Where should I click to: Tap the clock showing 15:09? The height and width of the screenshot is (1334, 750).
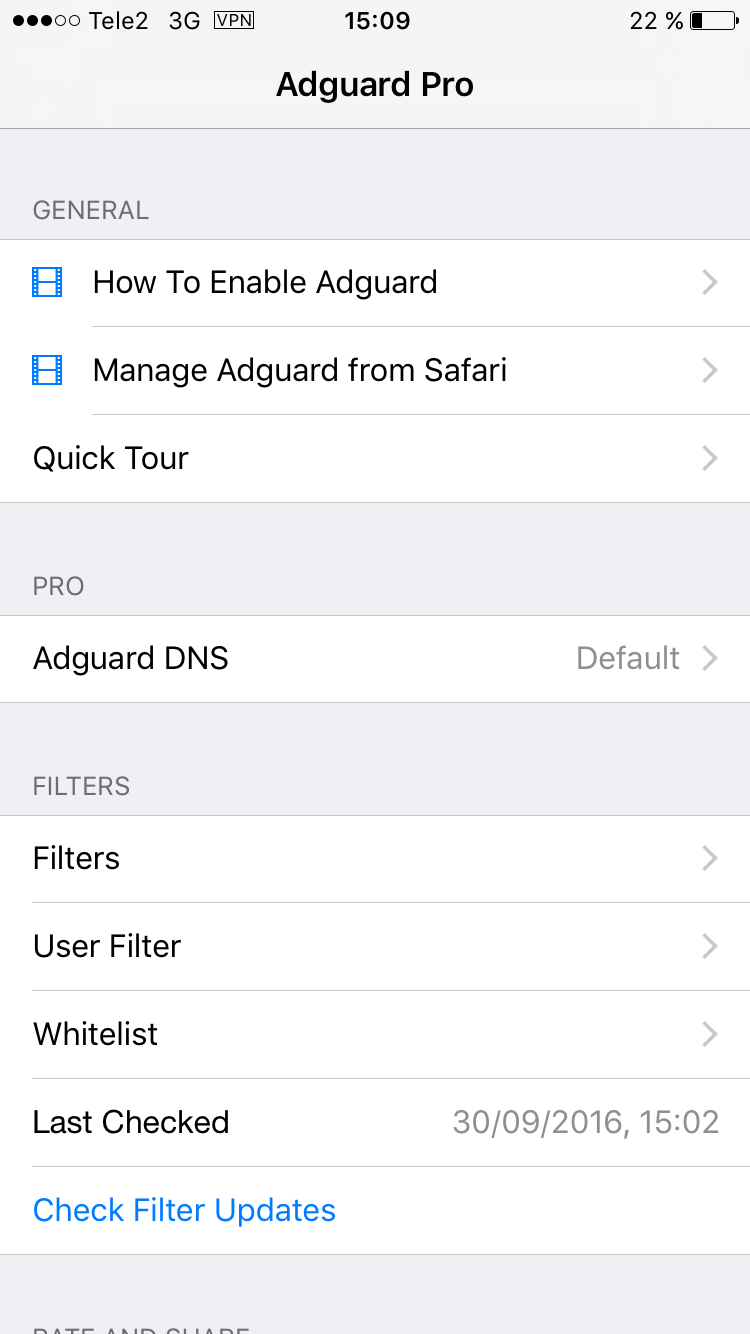(x=376, y=20)
